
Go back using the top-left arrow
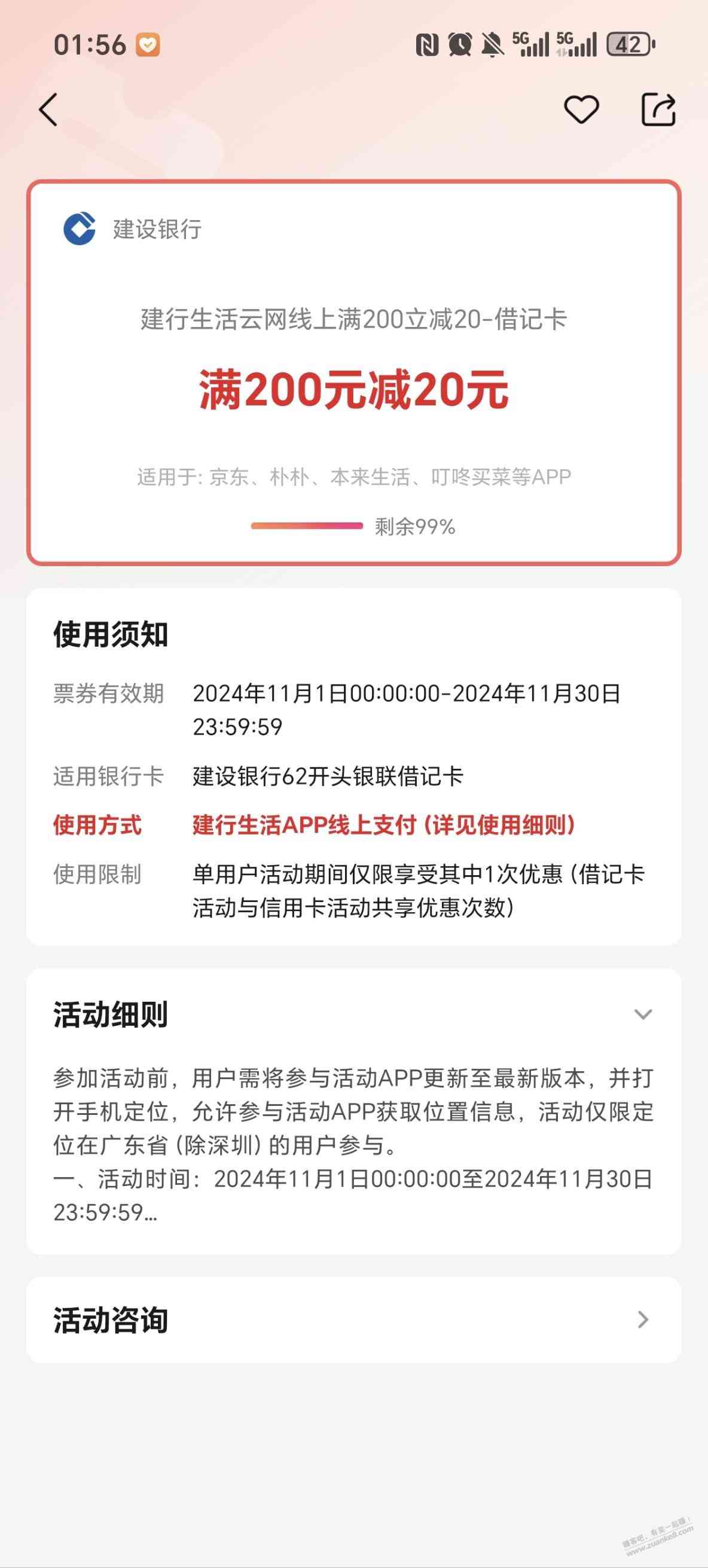point(48,109)
